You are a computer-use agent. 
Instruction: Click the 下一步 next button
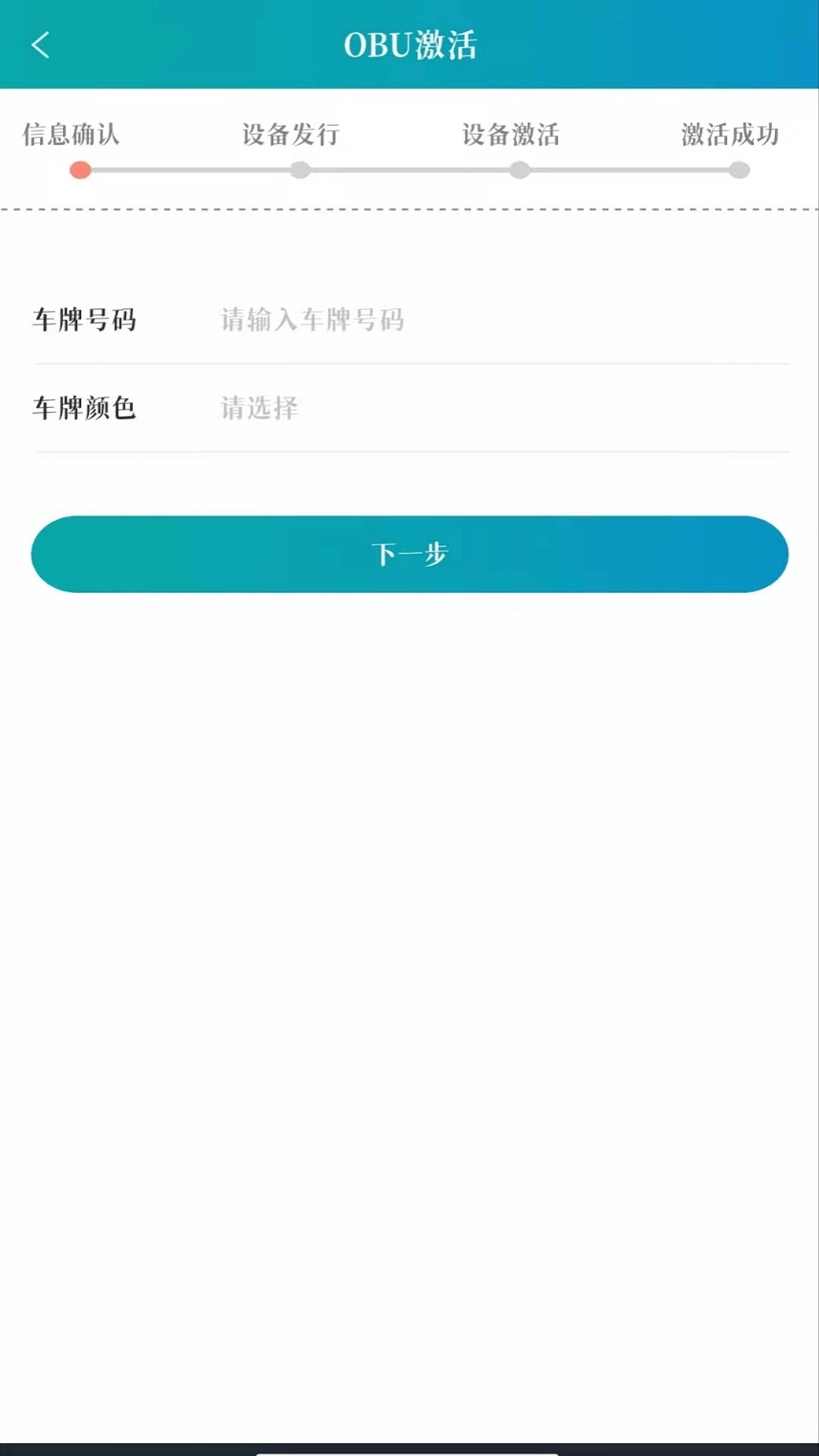(x=409, y=554)
